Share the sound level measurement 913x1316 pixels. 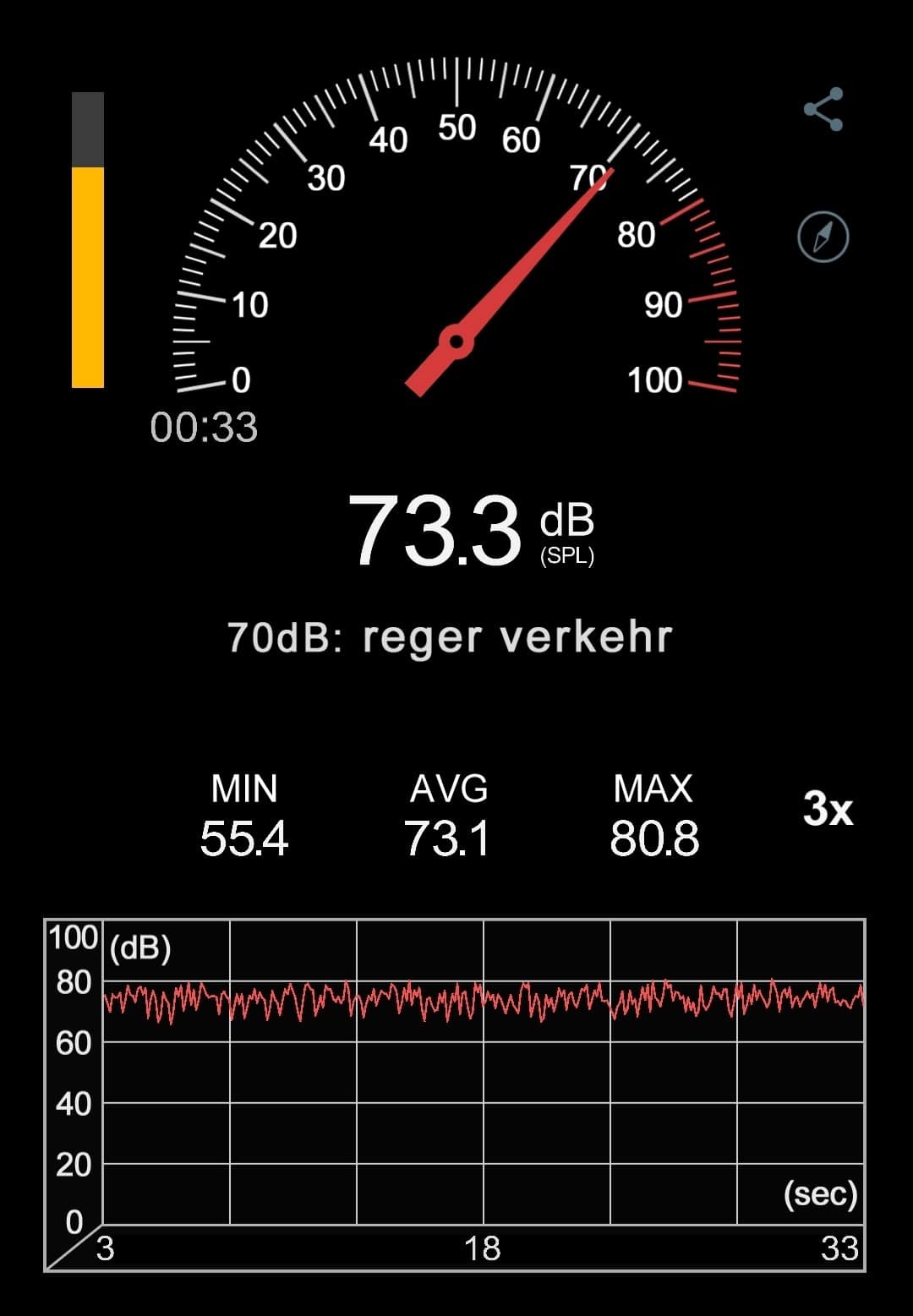click(823, 109)
